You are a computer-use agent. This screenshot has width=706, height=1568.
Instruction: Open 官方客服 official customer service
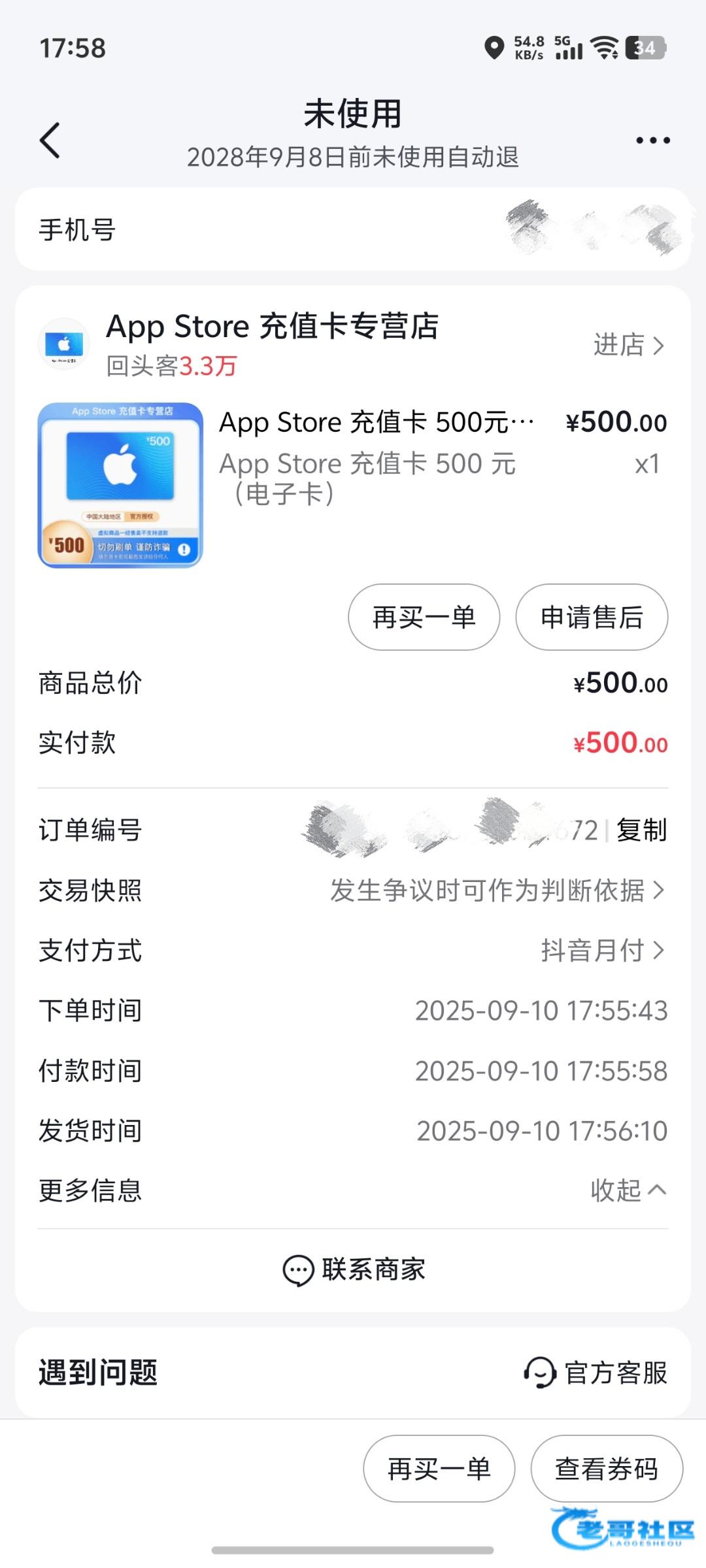click(x=596, y=1373)
